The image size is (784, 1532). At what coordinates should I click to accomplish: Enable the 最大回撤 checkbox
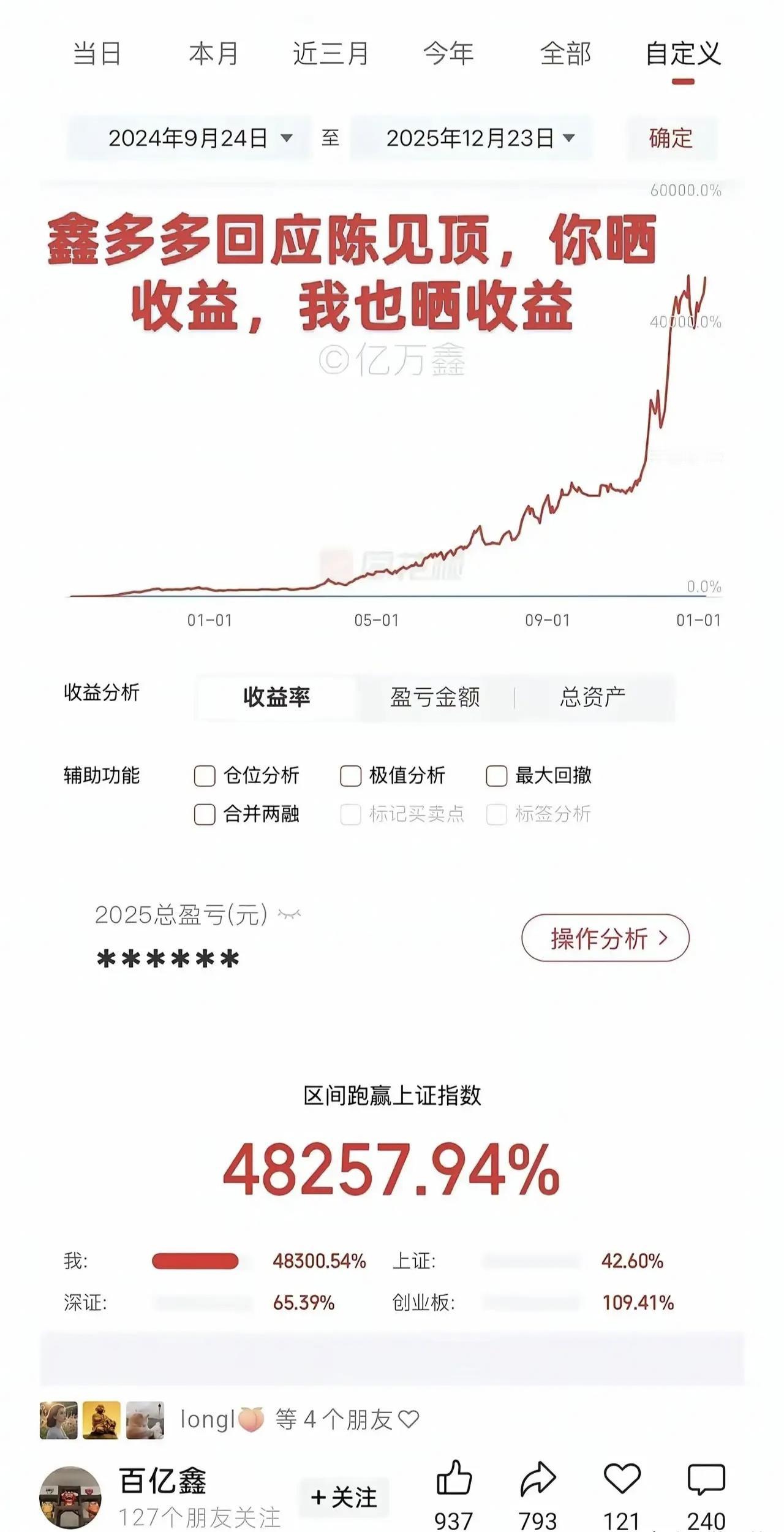(496, 776)
